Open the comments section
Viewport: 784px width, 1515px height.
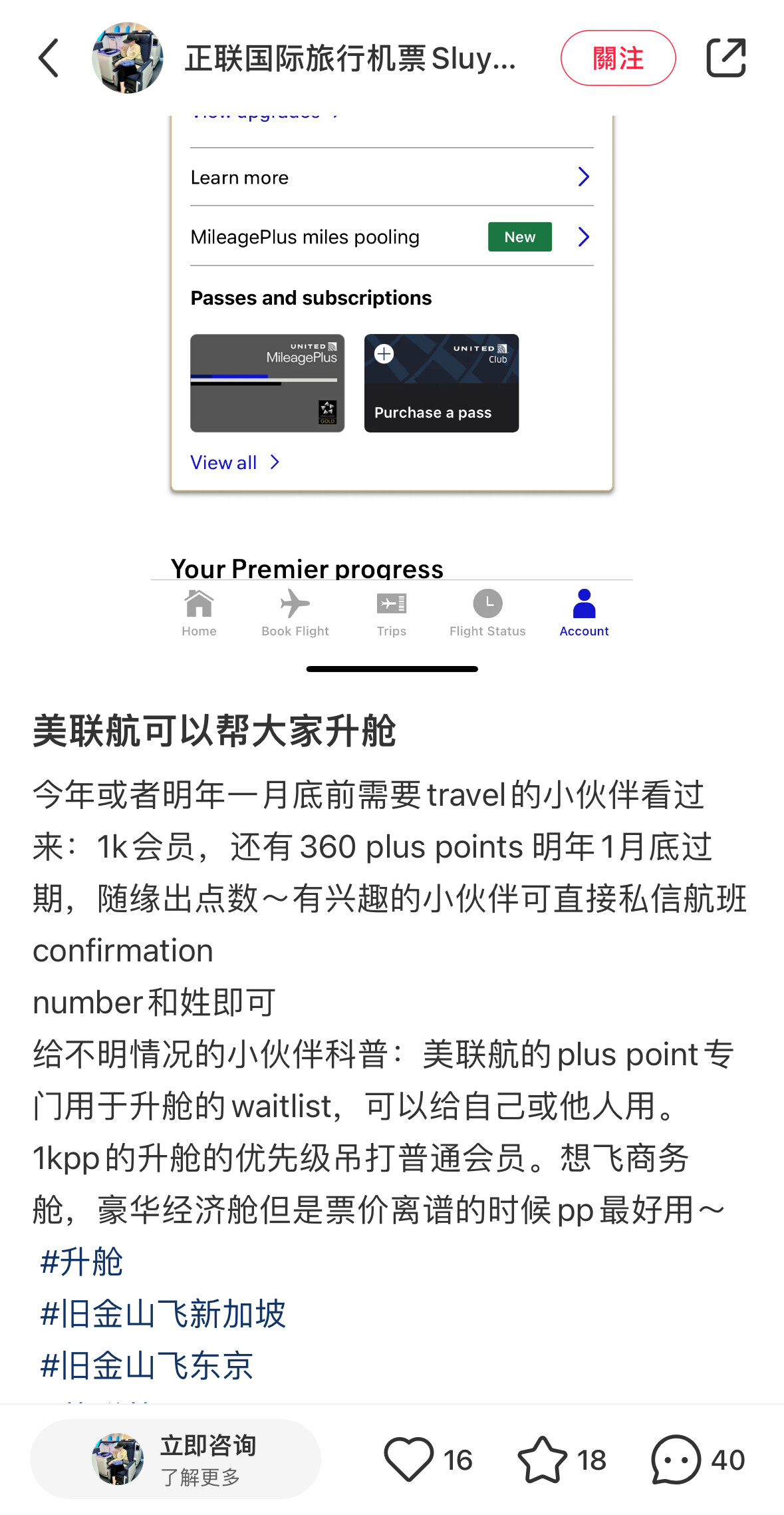point(676,1460)
